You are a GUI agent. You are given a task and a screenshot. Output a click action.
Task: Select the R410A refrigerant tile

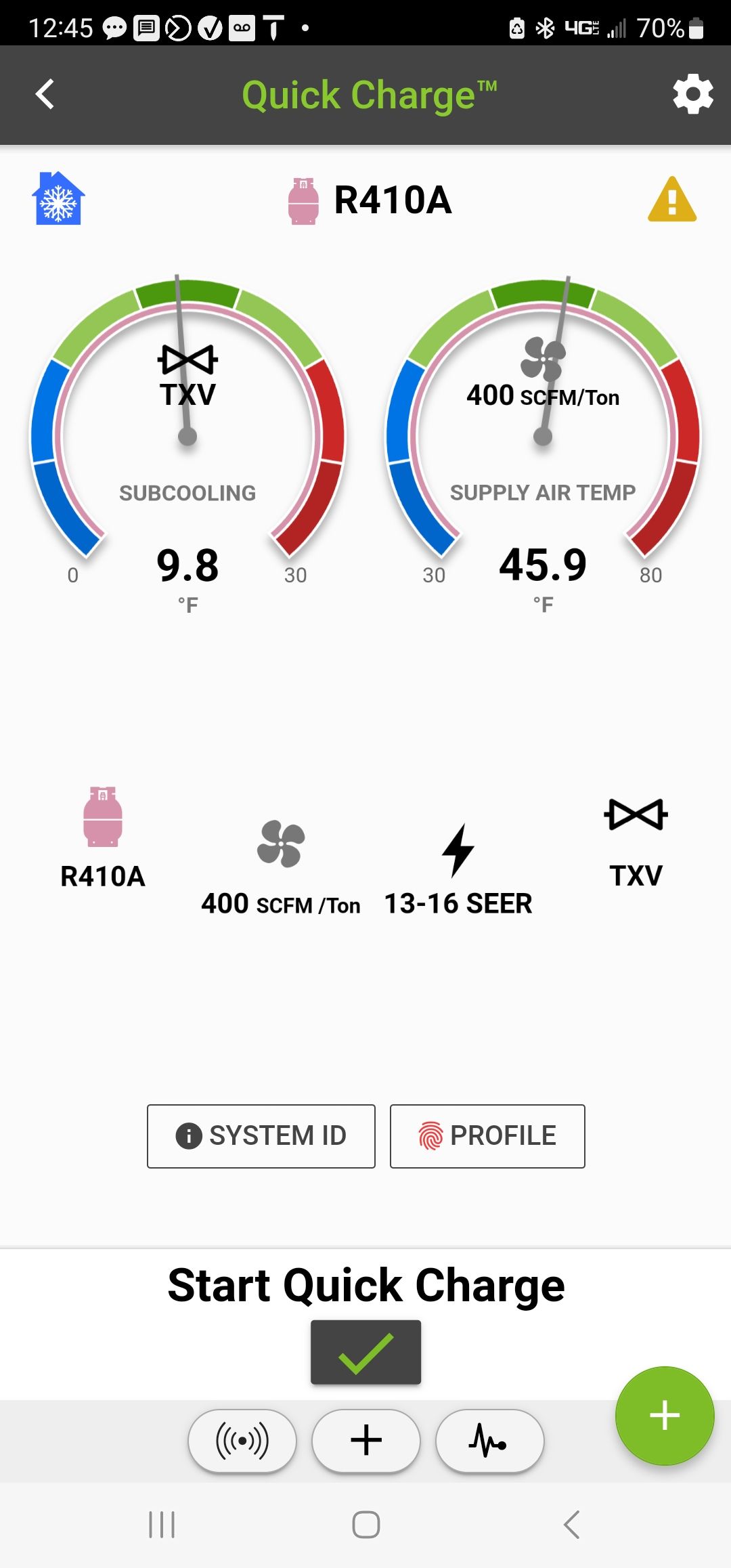103,837
